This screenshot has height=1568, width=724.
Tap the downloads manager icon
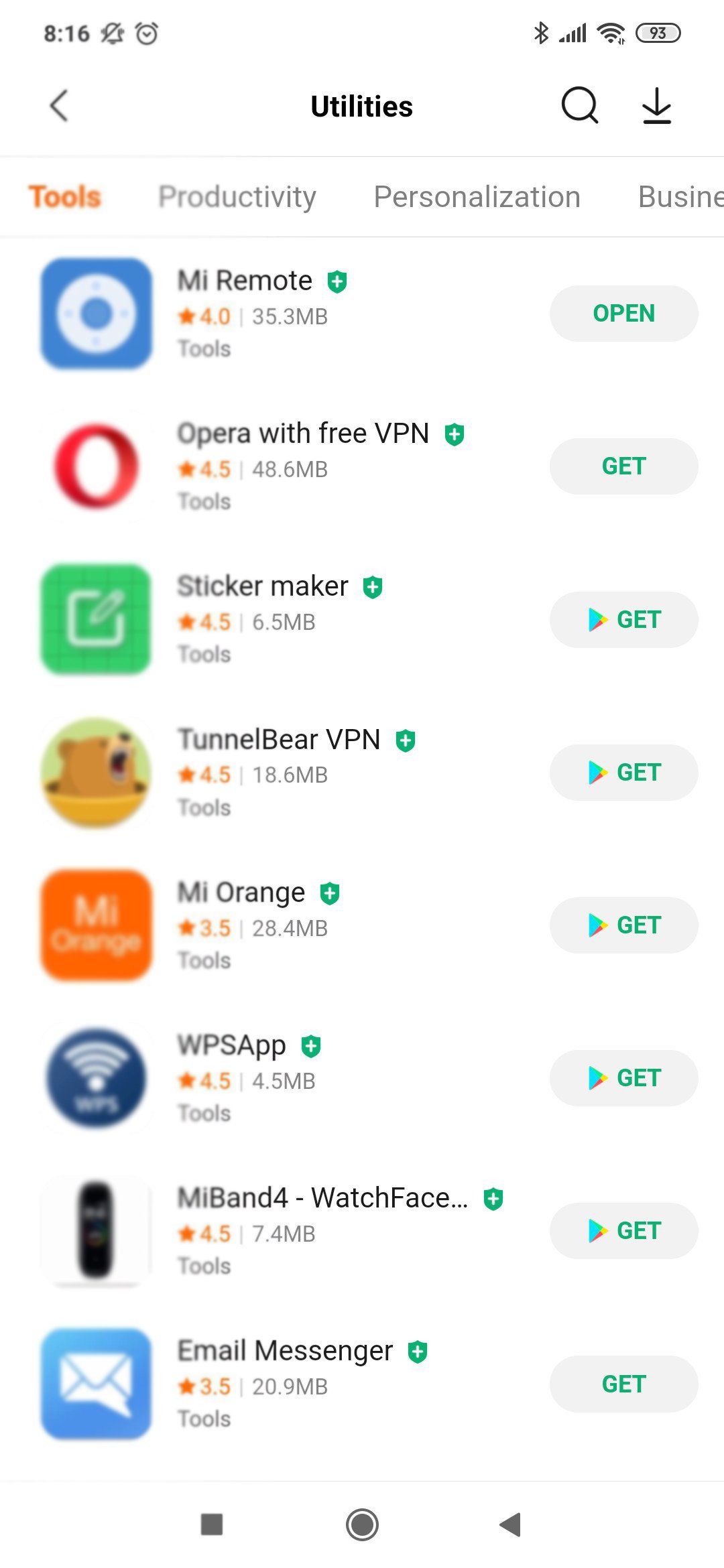pyautogui.click(x=656, y=105)
